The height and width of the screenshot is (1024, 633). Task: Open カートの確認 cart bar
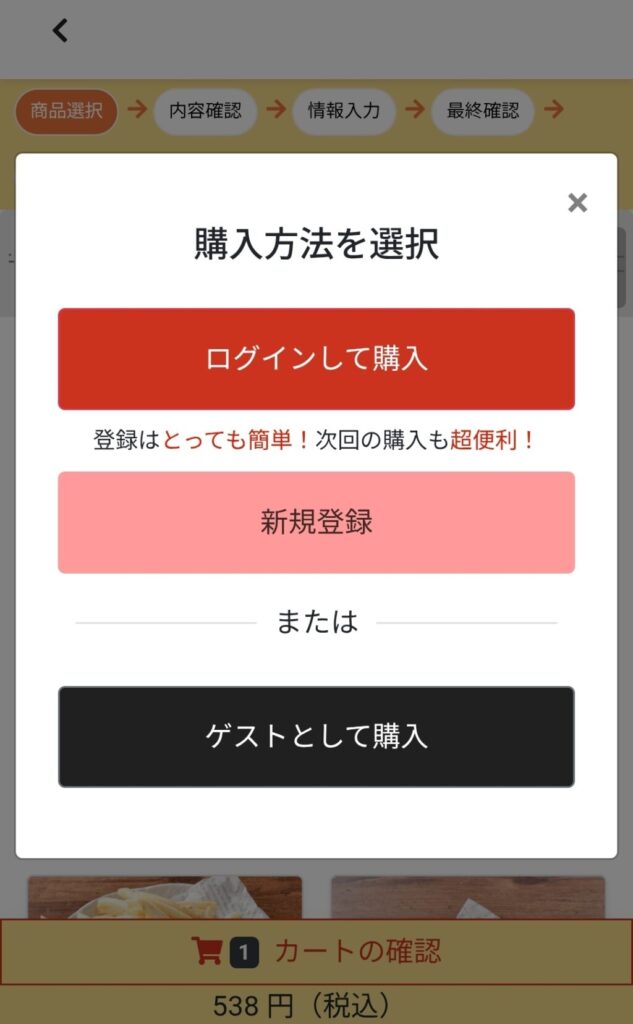coord(316,951)
